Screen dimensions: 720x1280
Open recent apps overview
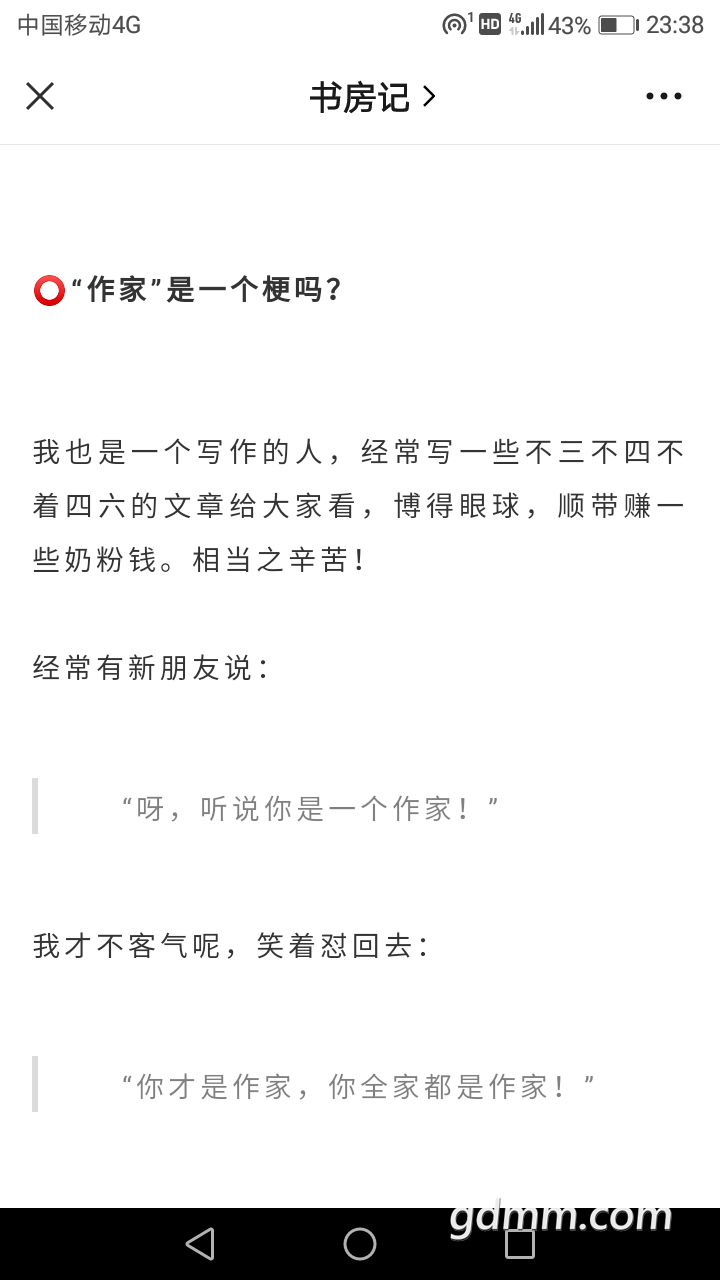coord(520,1244)
